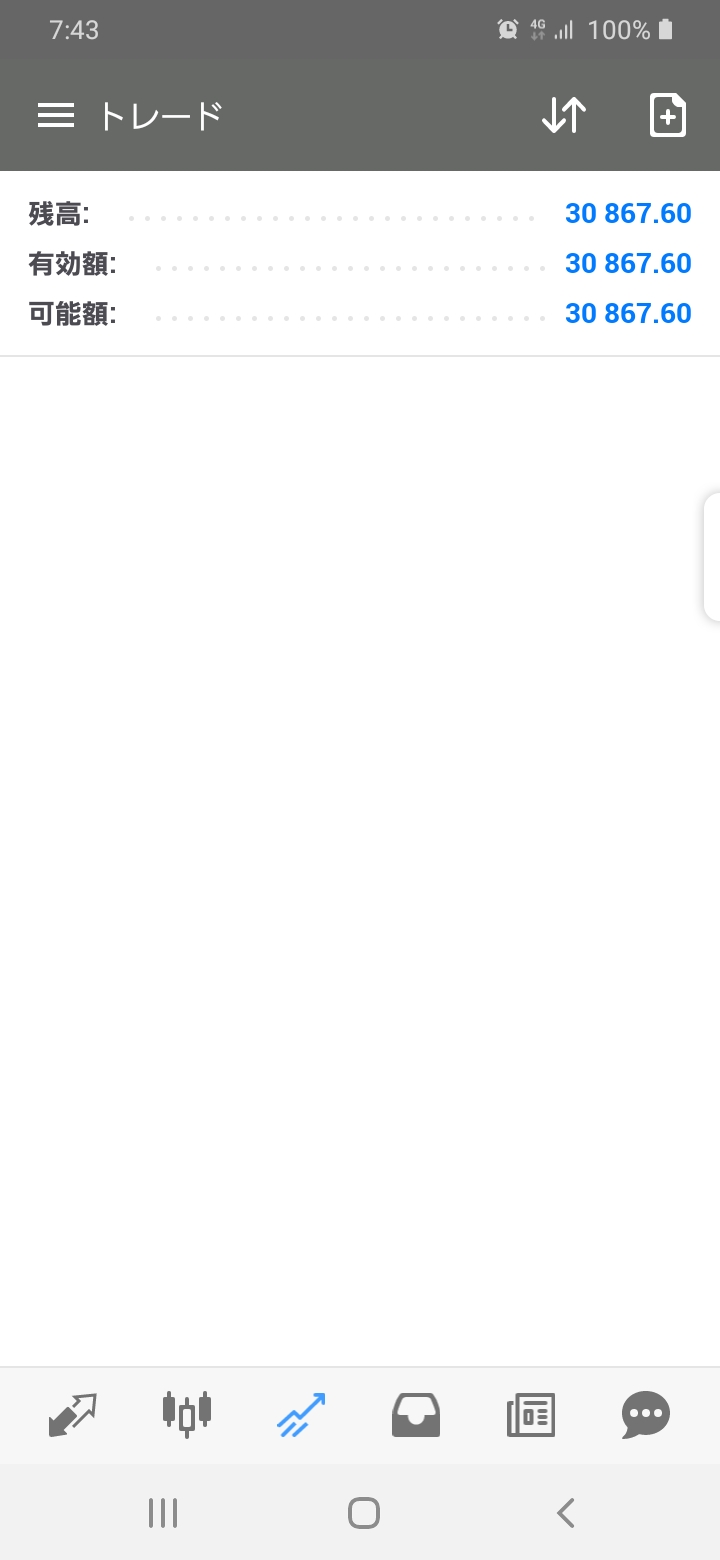Open the News tab
720x1560 pixels.
[531, 1415]
